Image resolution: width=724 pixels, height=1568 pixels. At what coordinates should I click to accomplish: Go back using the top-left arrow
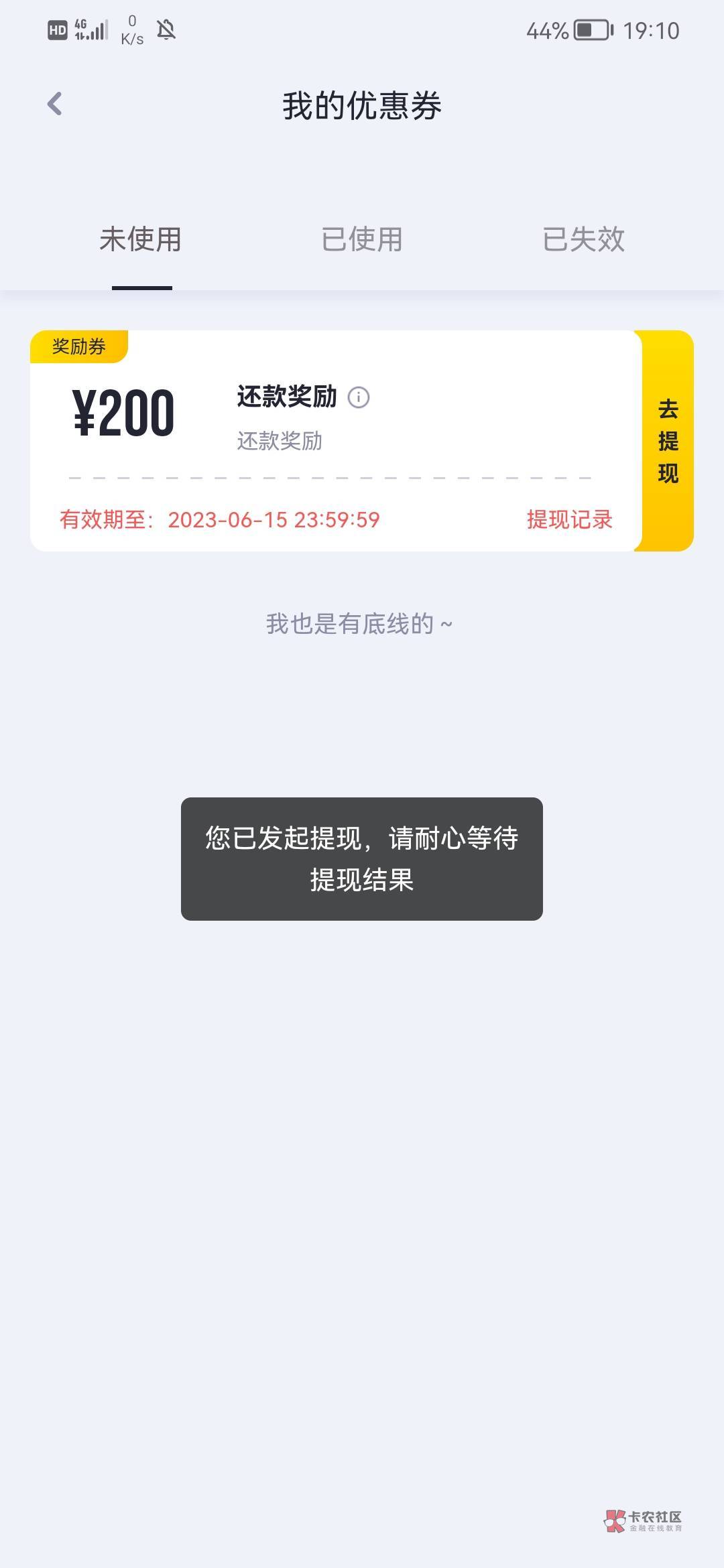[x=55, y=105]
